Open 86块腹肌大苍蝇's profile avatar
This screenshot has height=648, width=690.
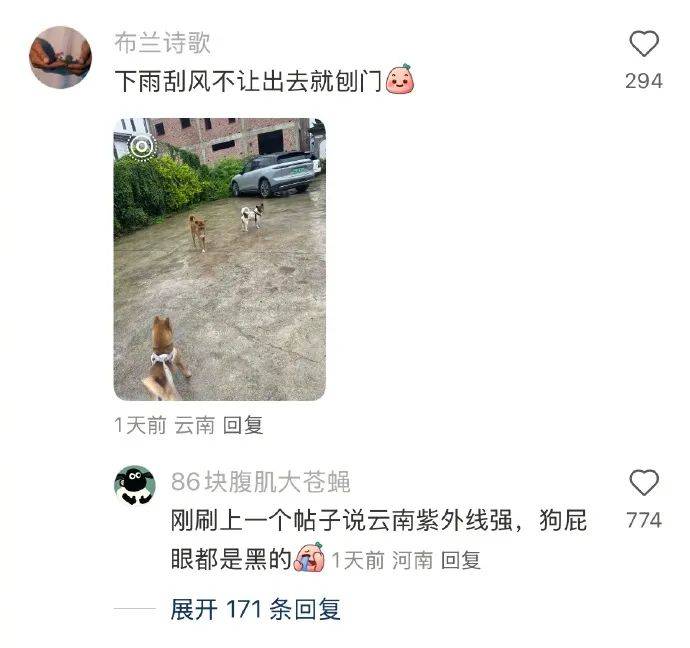135,485
